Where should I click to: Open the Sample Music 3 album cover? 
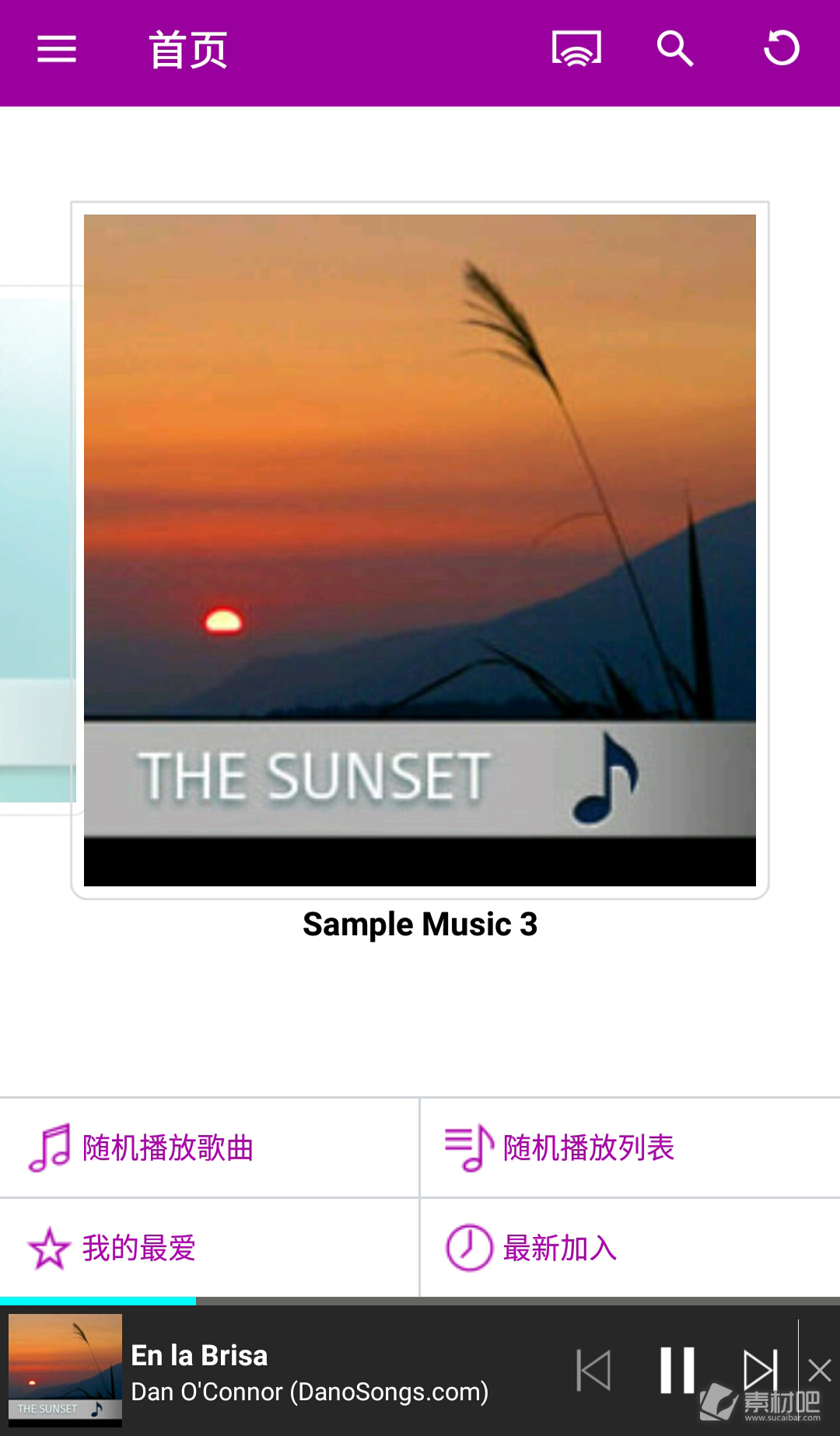pyautogui.click(x=420, y=550)
